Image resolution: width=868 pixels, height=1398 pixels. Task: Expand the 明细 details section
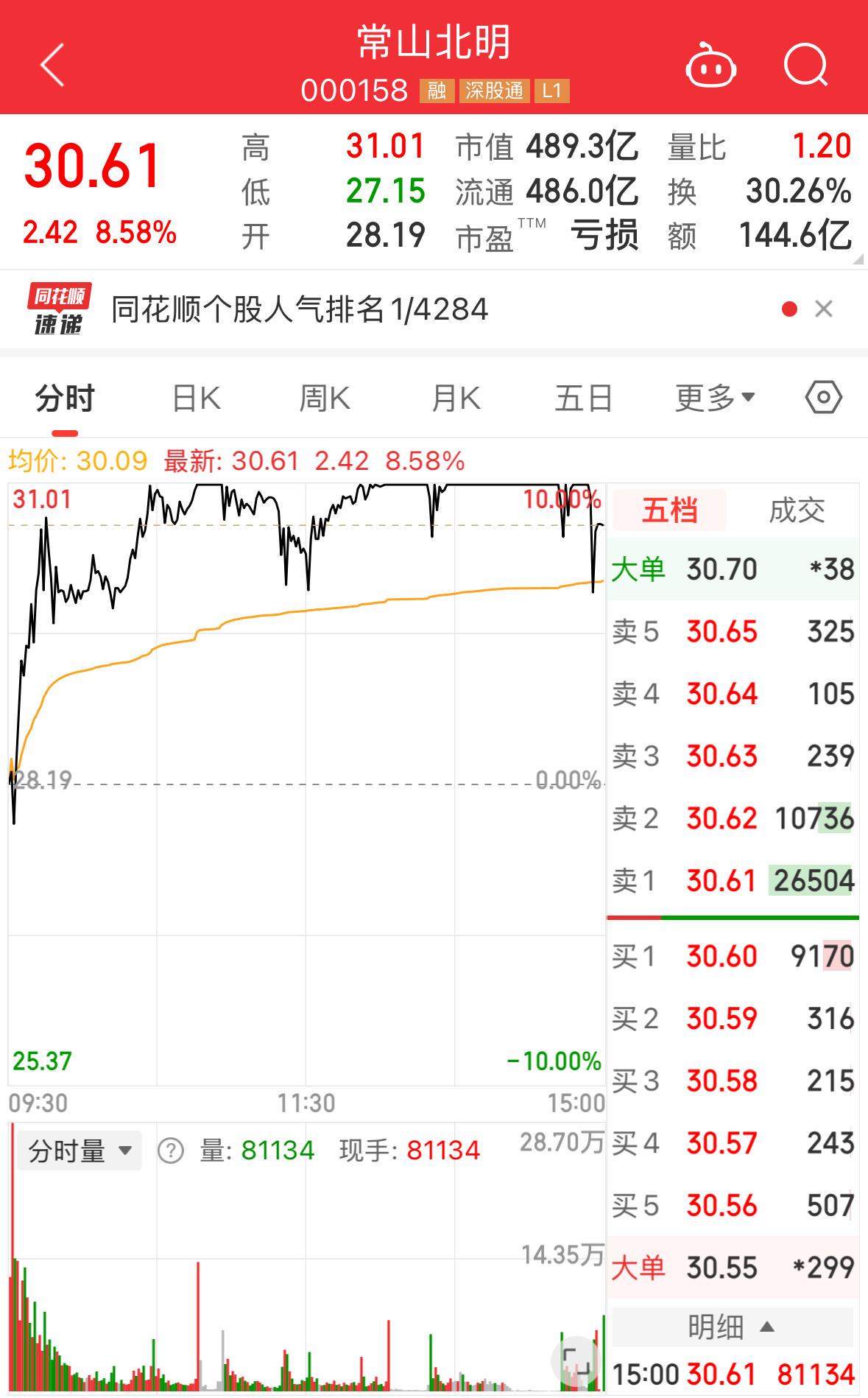[x=733, y=1327]
